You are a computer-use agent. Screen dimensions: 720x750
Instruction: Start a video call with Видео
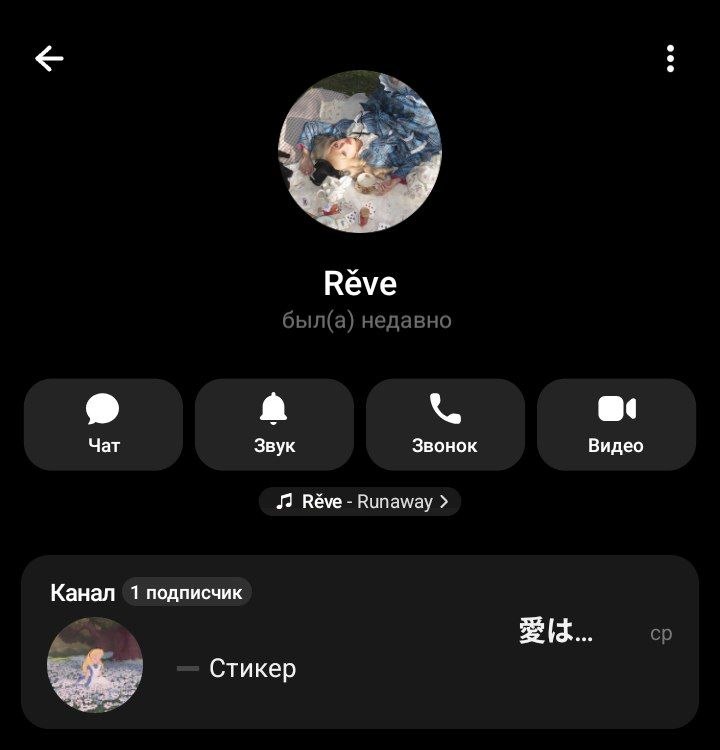click(x=616, y=424)
